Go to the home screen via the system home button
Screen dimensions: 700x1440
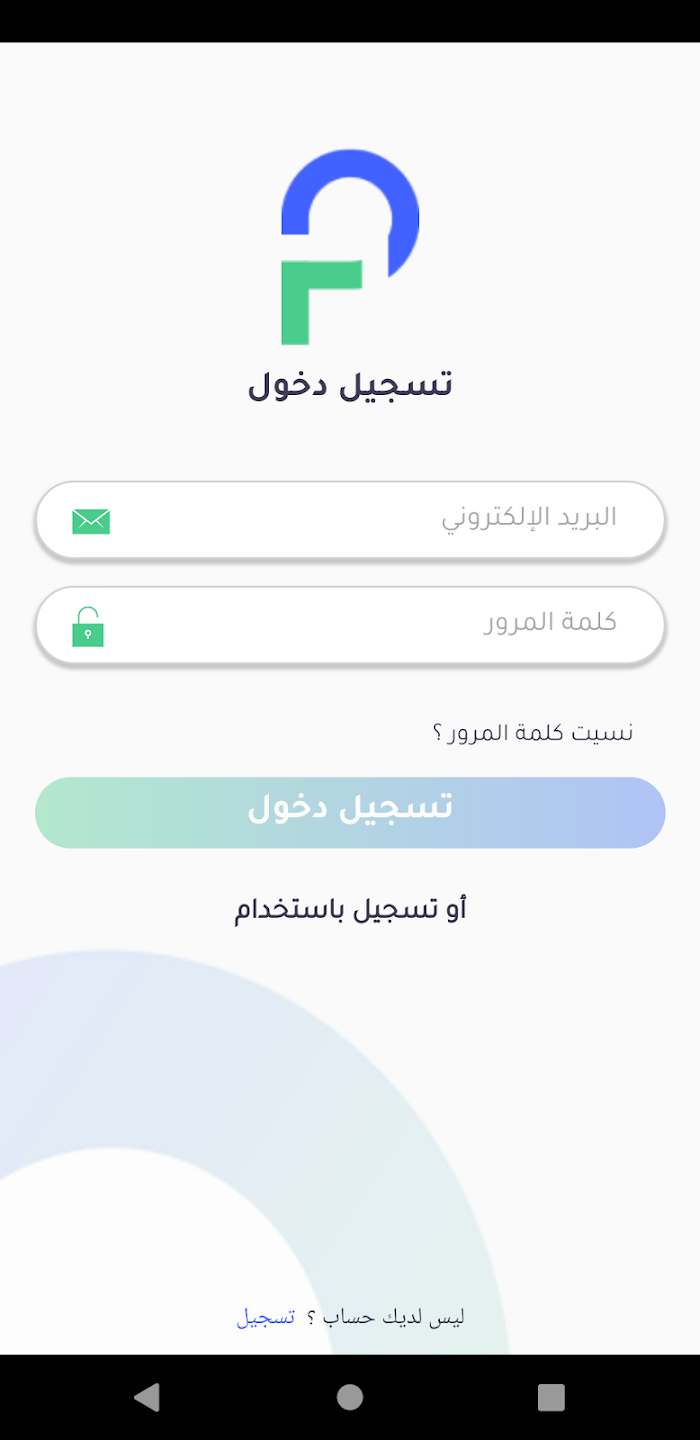point(350,1397)
